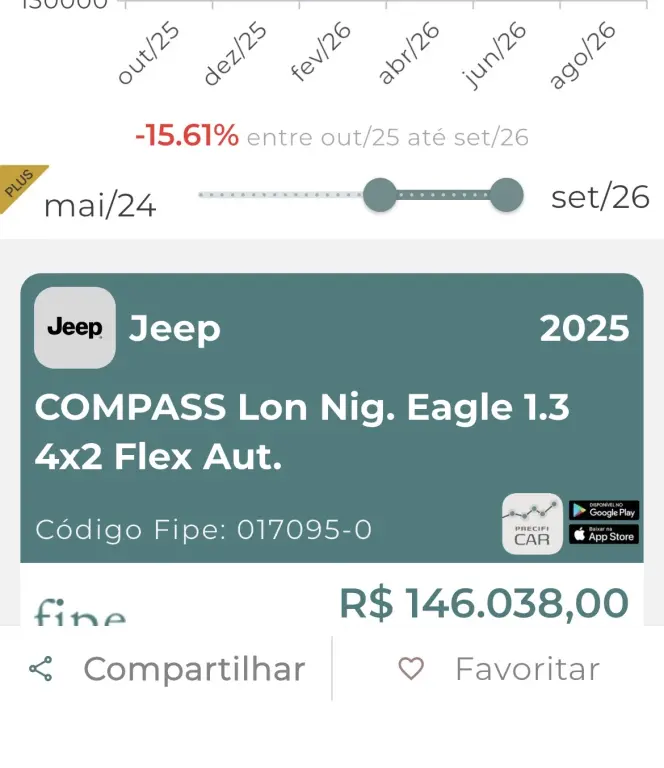
Task: Favoritar this Jeep Compass
Action: coord(498,669)
